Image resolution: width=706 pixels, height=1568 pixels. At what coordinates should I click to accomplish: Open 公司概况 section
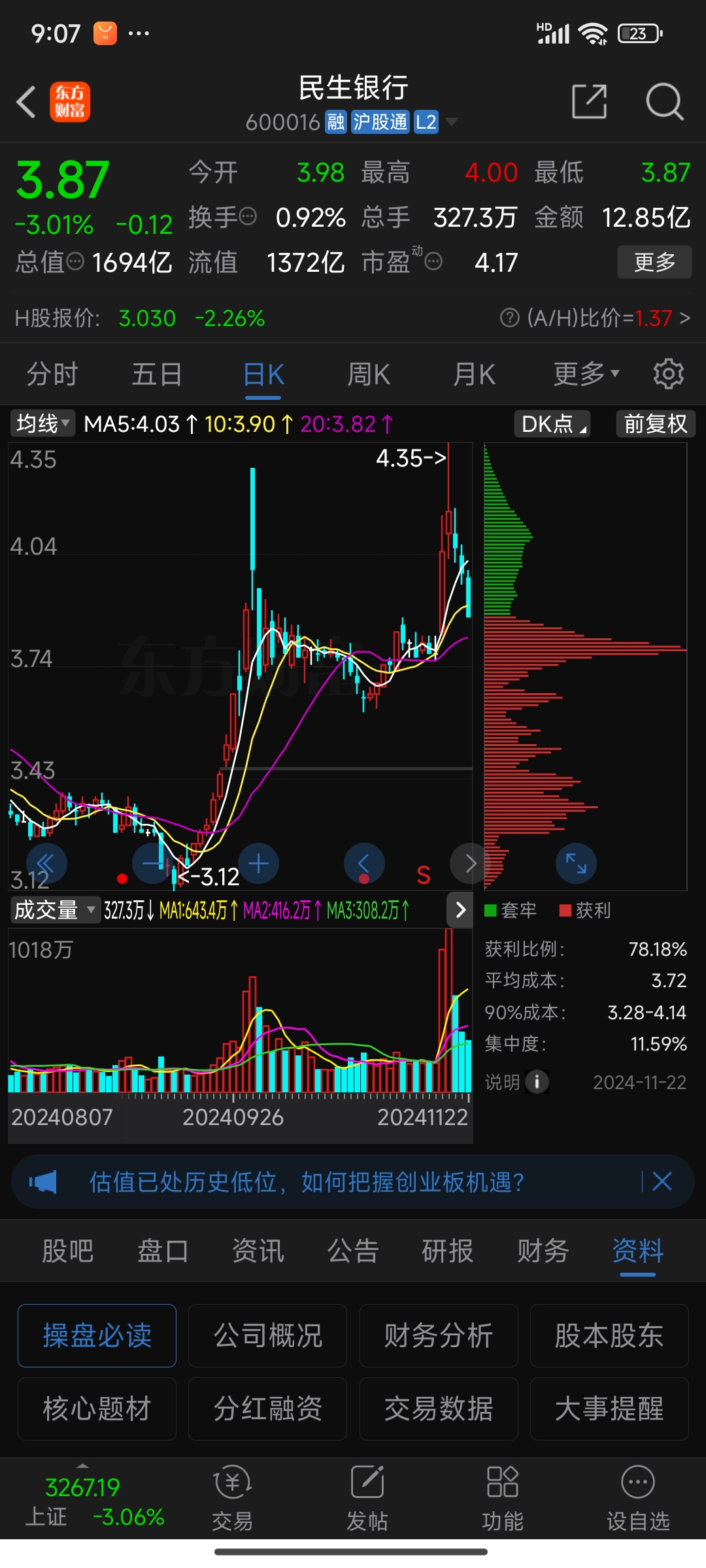click(x=268, y=1335)
